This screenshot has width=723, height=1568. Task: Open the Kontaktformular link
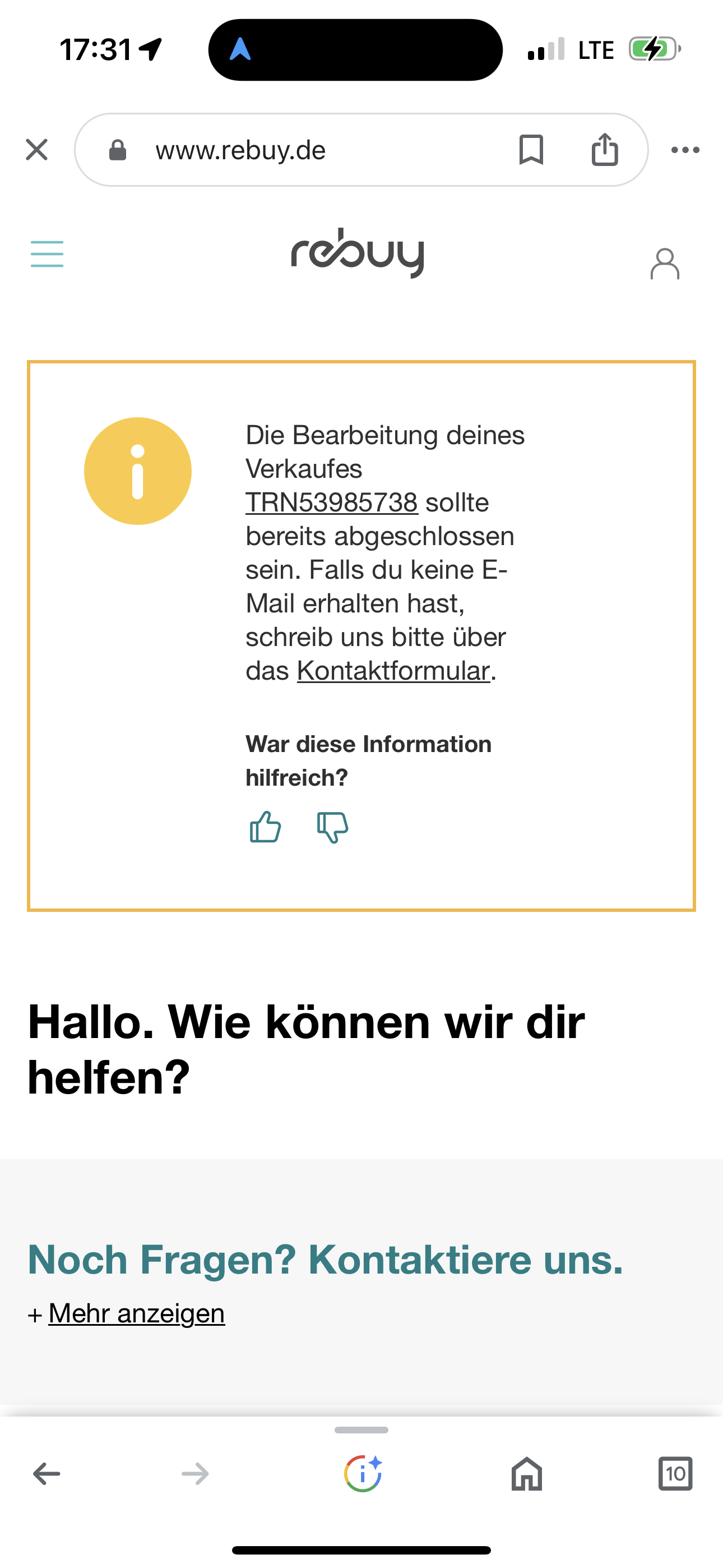click(x=394, y=671)
